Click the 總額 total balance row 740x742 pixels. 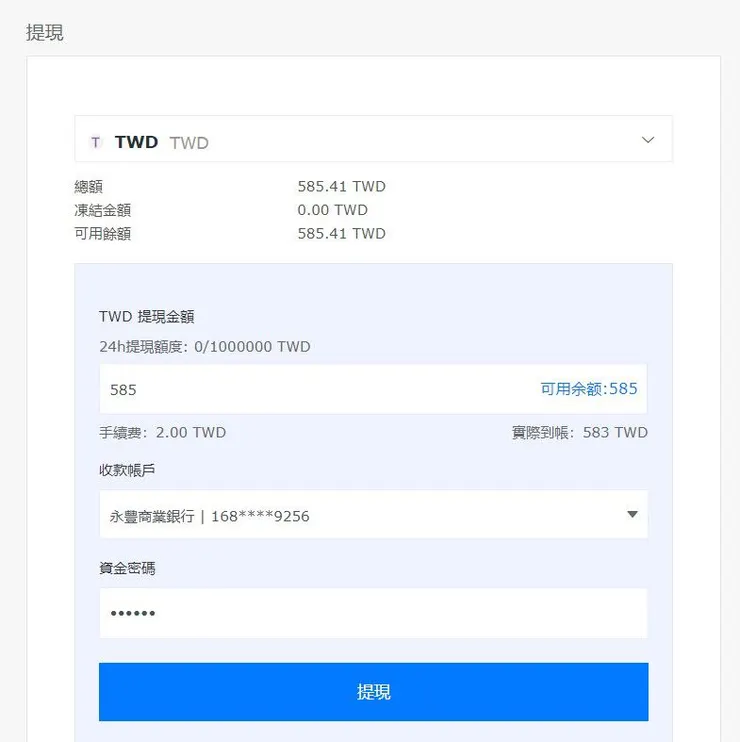tap(200, 186)
